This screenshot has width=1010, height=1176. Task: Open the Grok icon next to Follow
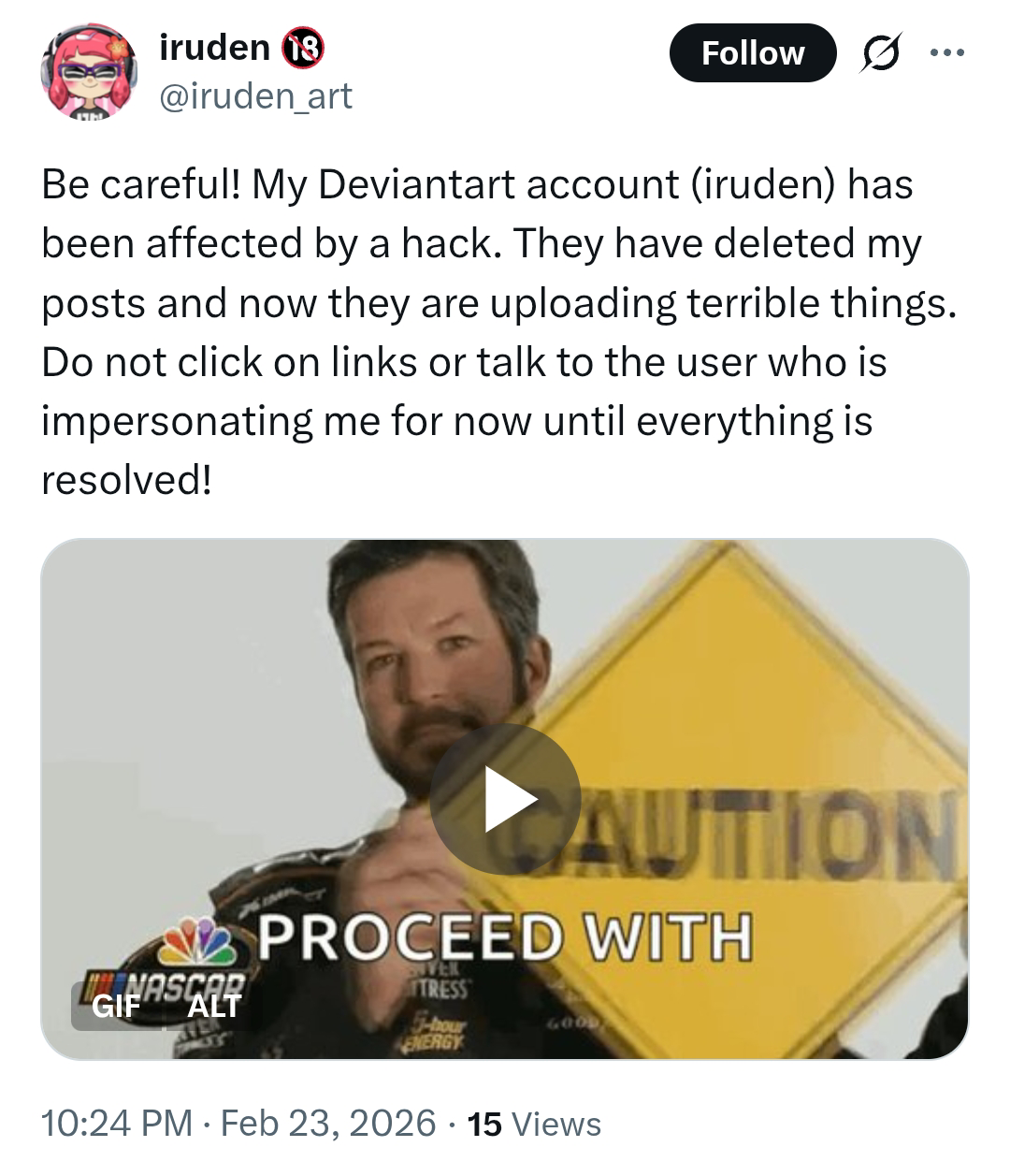881,53
